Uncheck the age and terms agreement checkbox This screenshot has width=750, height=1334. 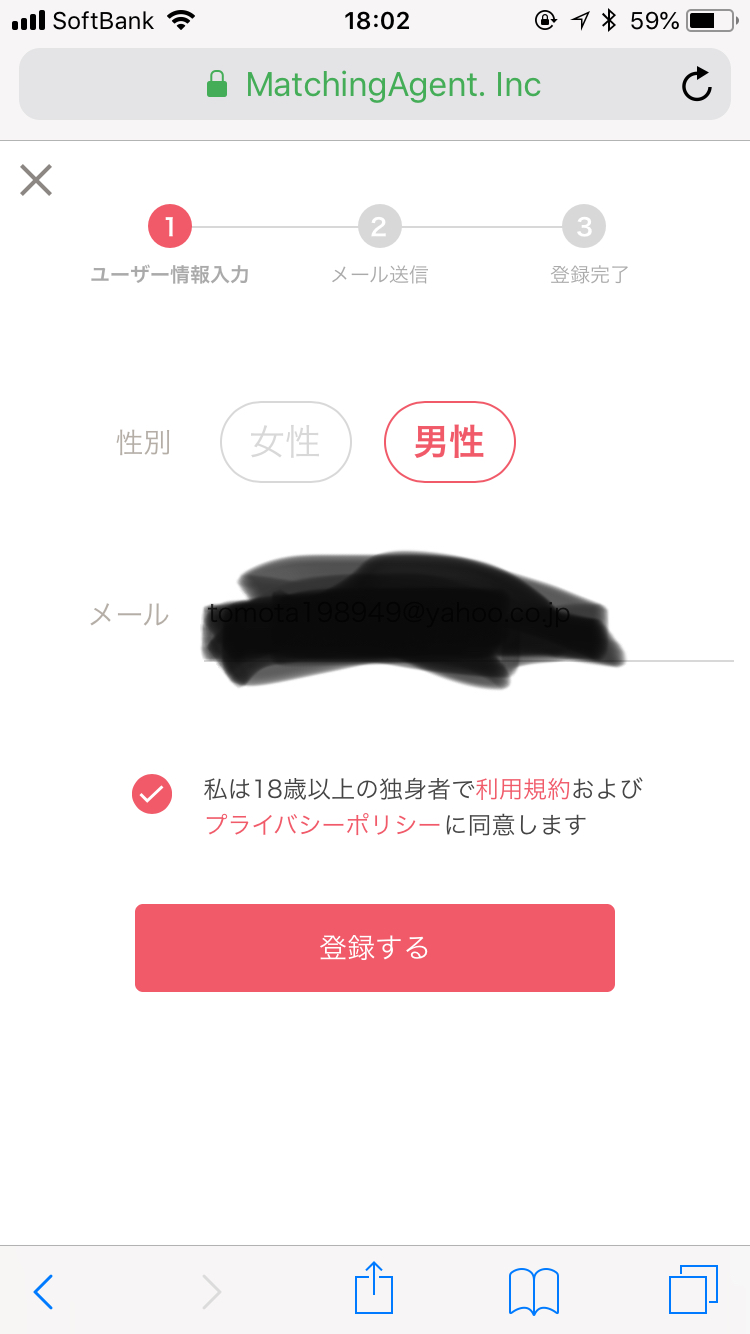152,795
